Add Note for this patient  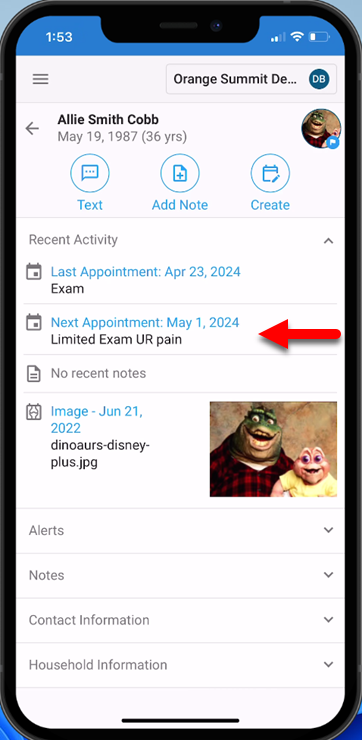pyautogui.click(x=180, y=183)
